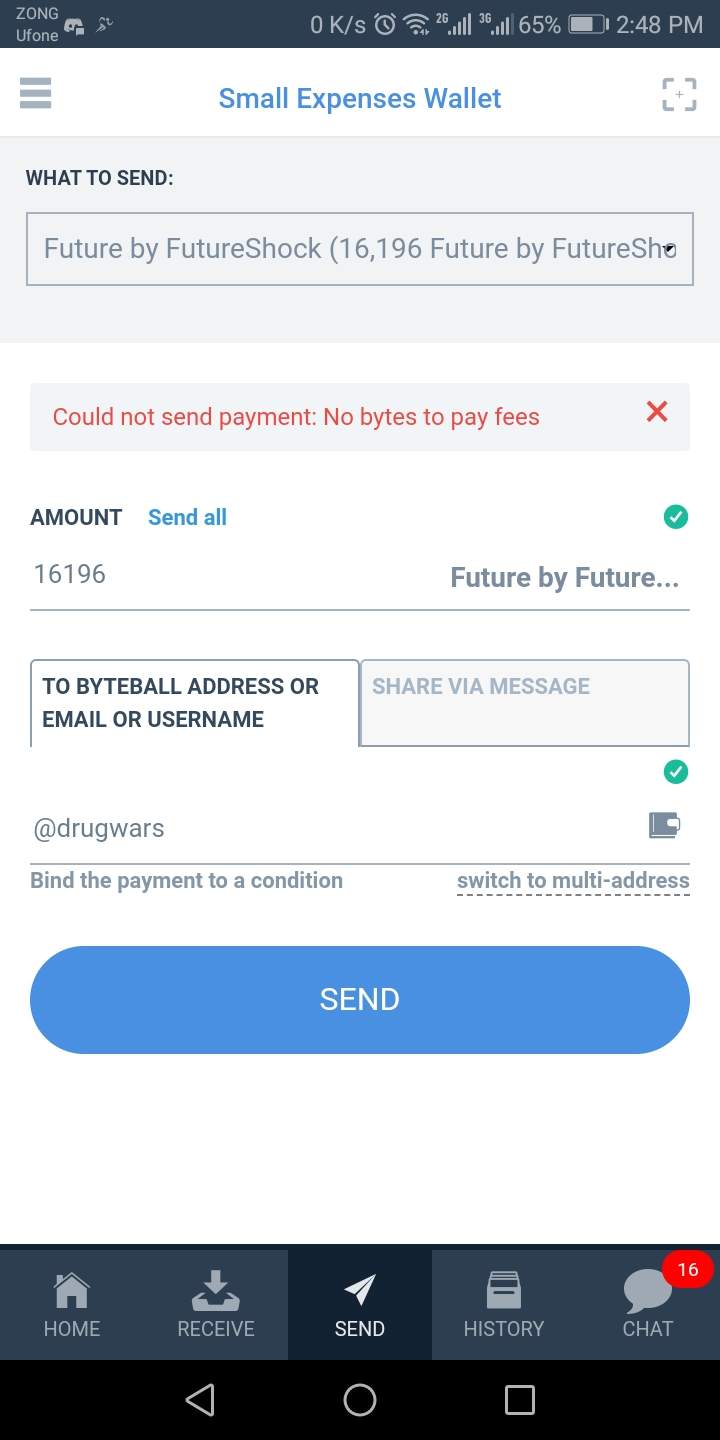Open the Receive tab
This screenshot has height=1440, width=720.
[216, 1304]
